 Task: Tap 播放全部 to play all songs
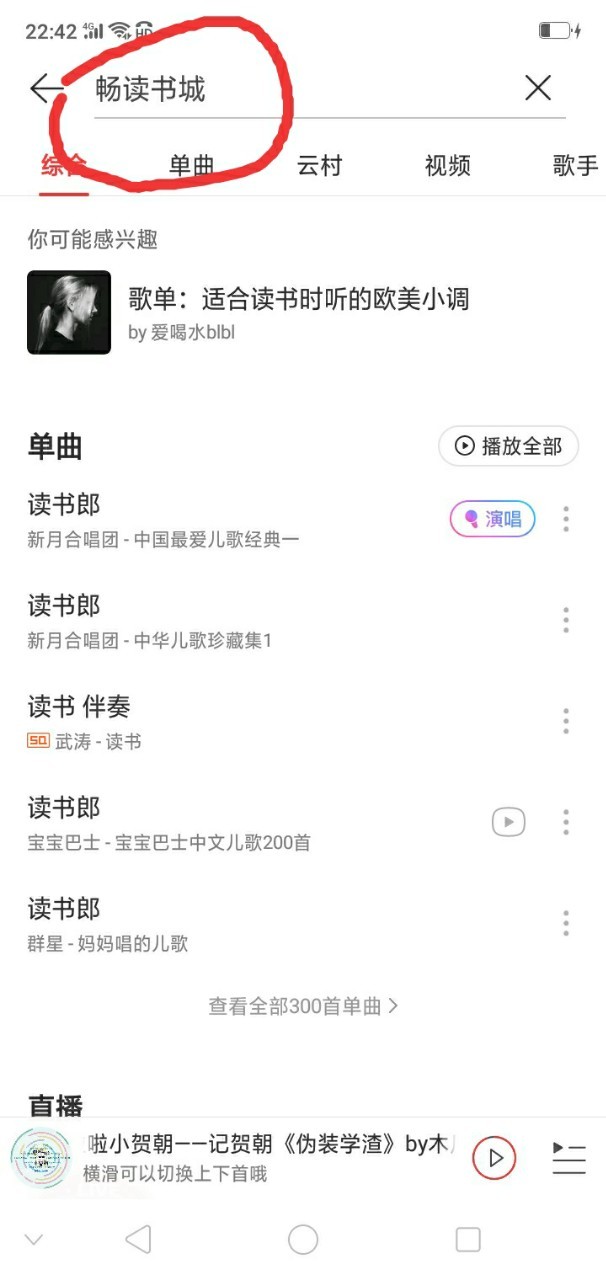pos(508,446)
